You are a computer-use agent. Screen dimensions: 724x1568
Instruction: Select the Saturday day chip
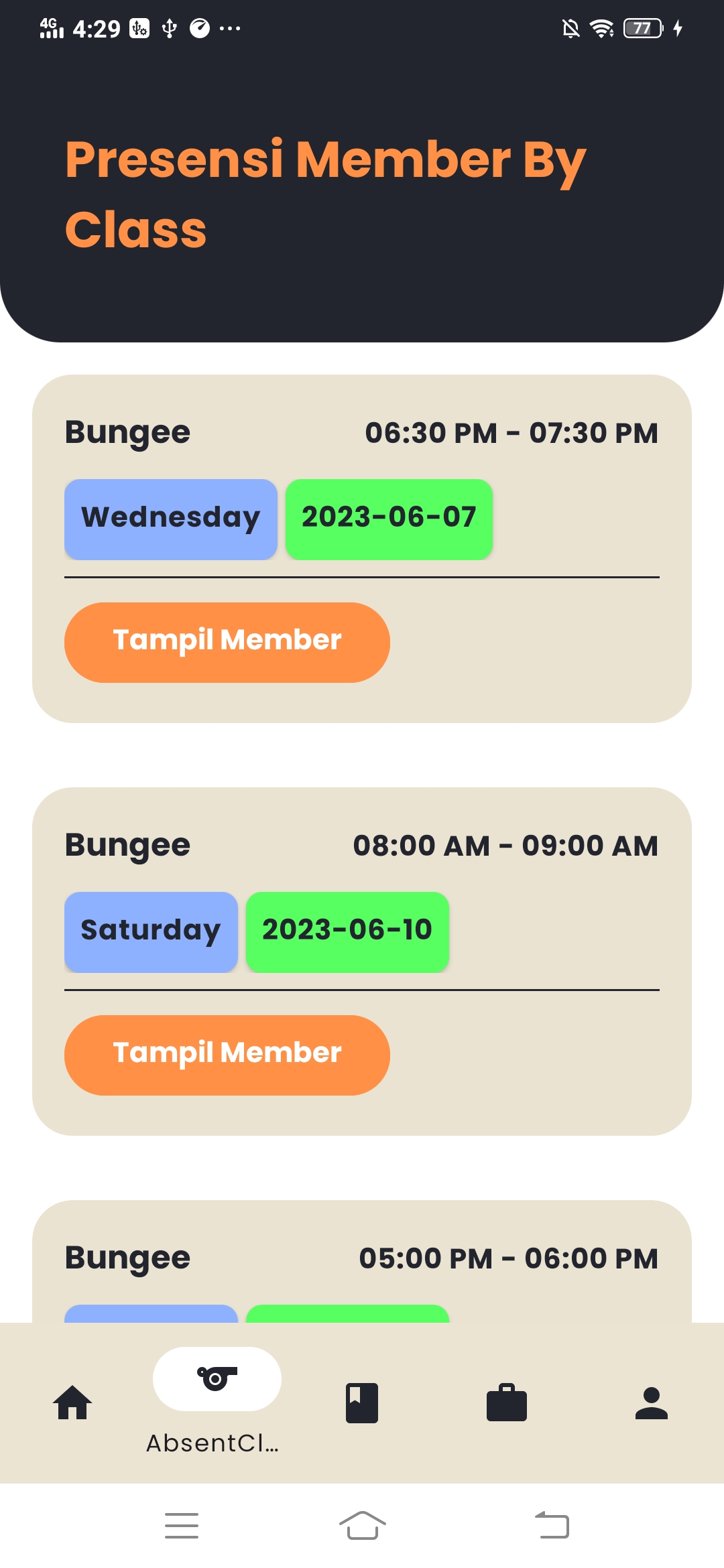[150, 931]
